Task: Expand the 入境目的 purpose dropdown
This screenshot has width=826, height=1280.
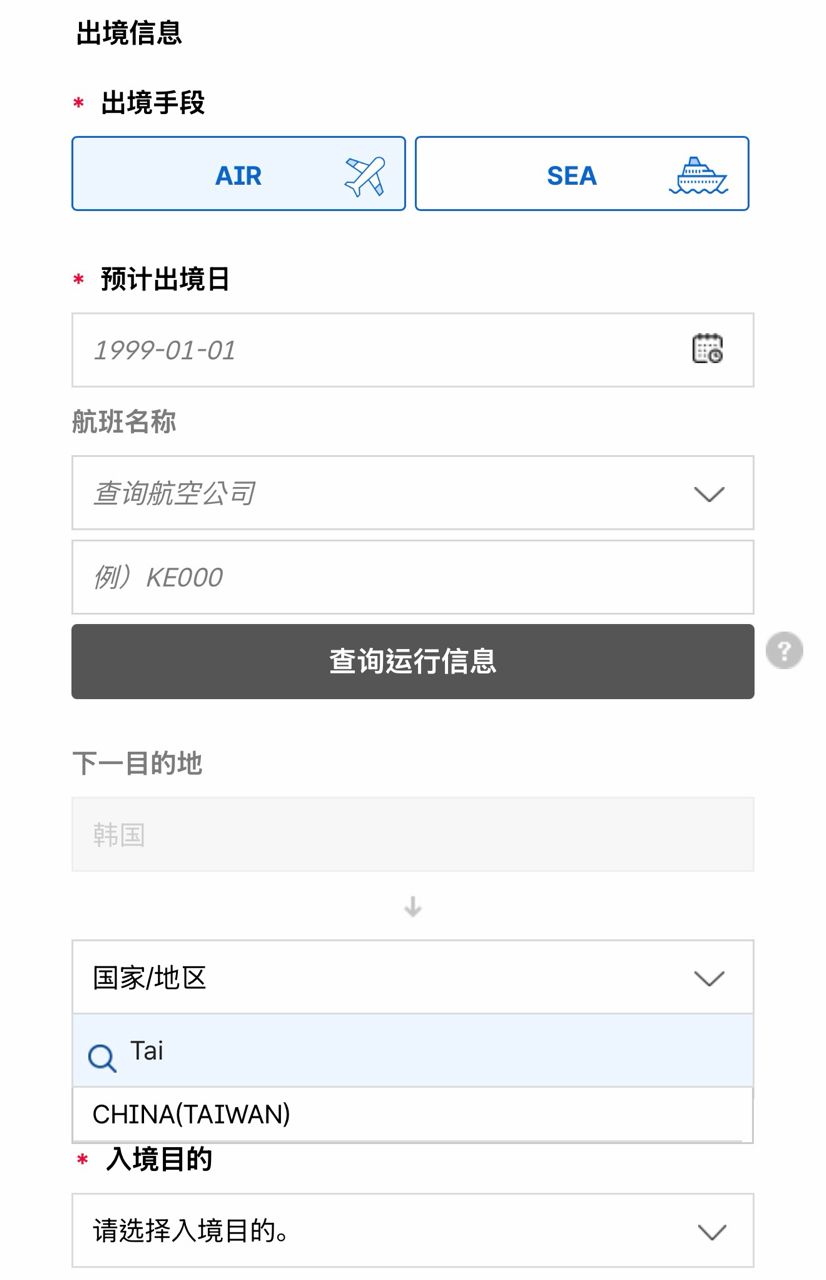Action: click(412, 1231)
